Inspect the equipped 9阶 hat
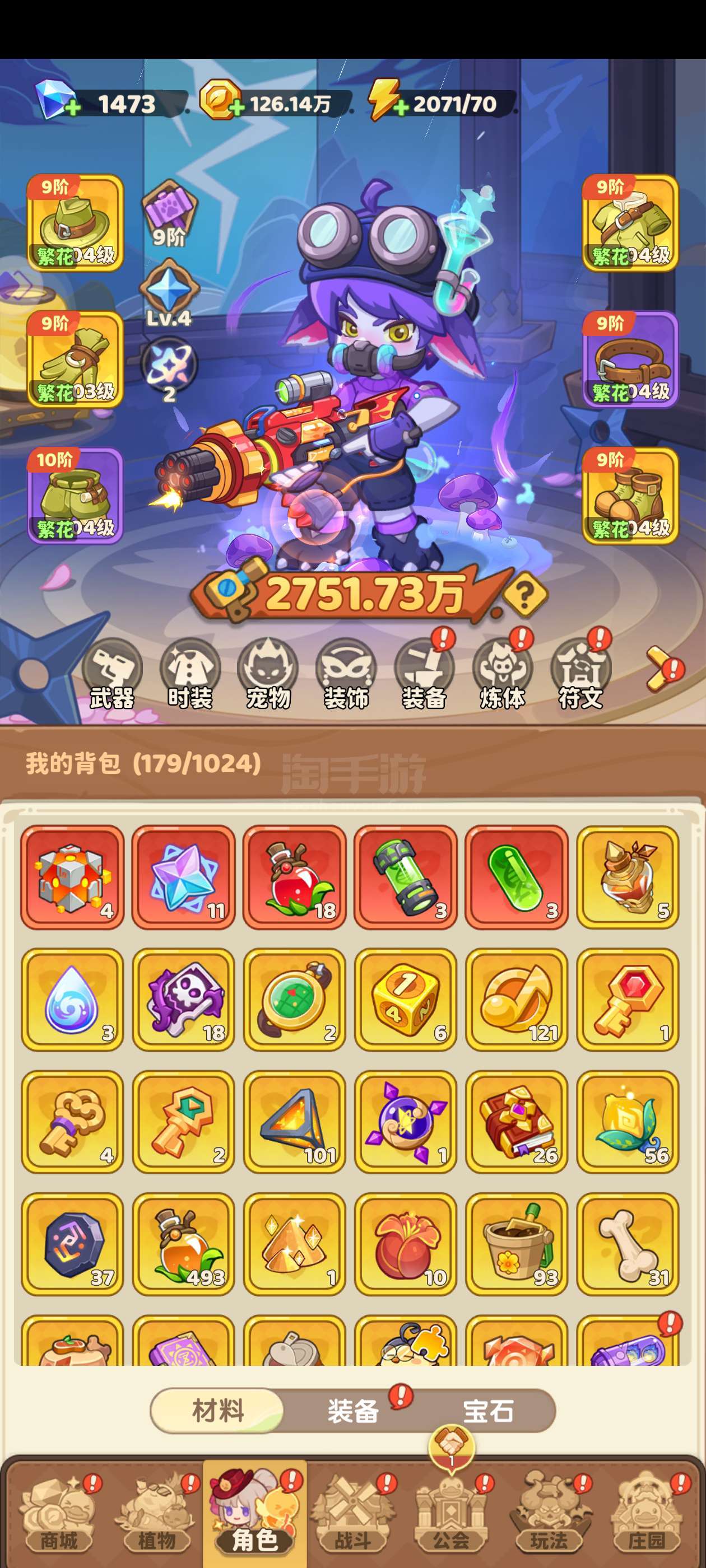Image resolution: width=706 pixels, height=1568 pixels. [x=75, y=223]
